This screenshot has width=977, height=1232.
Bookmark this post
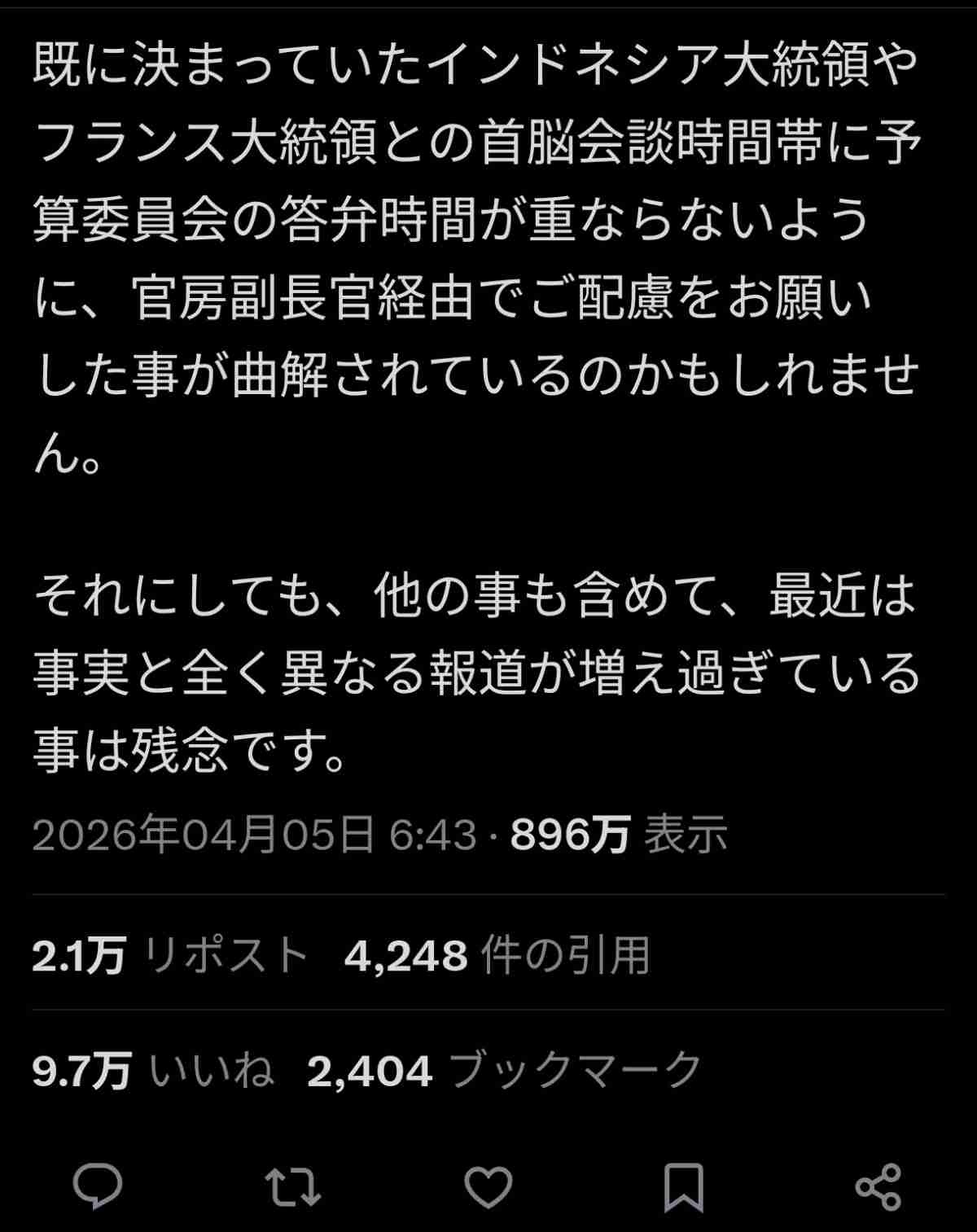pos(684,1186)
